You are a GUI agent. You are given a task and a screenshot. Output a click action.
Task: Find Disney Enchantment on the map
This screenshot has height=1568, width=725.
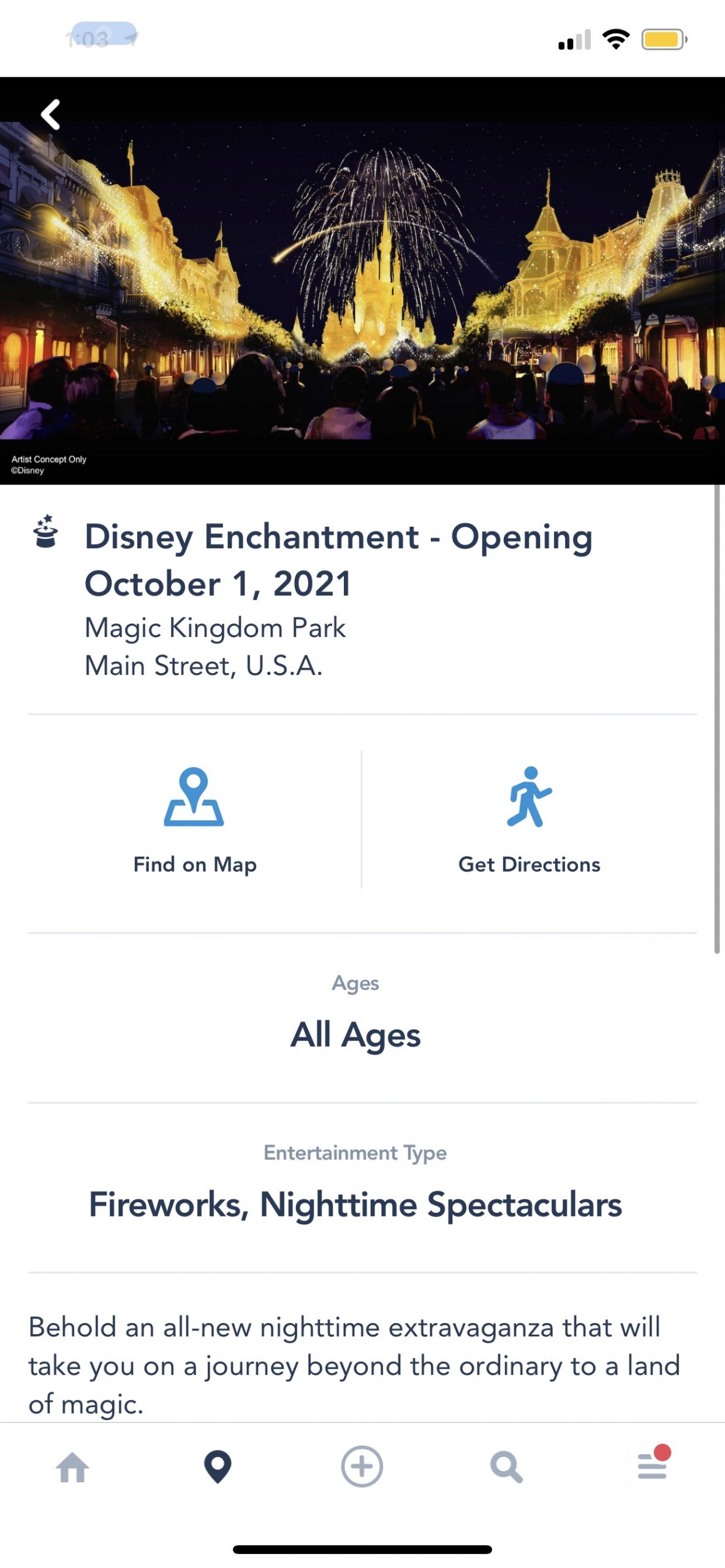[x=194, y=818]
